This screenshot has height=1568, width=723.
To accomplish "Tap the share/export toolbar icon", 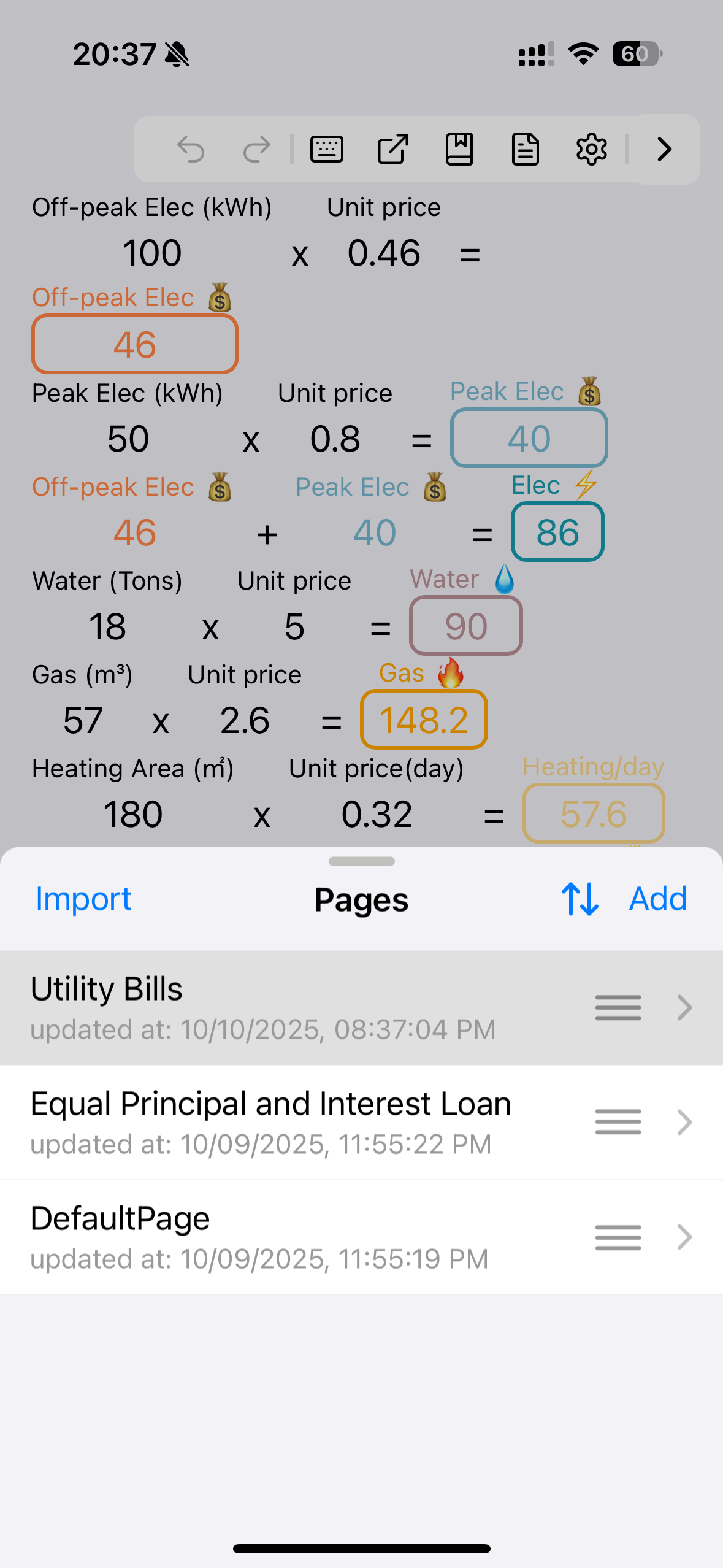I will pos(393,149).
